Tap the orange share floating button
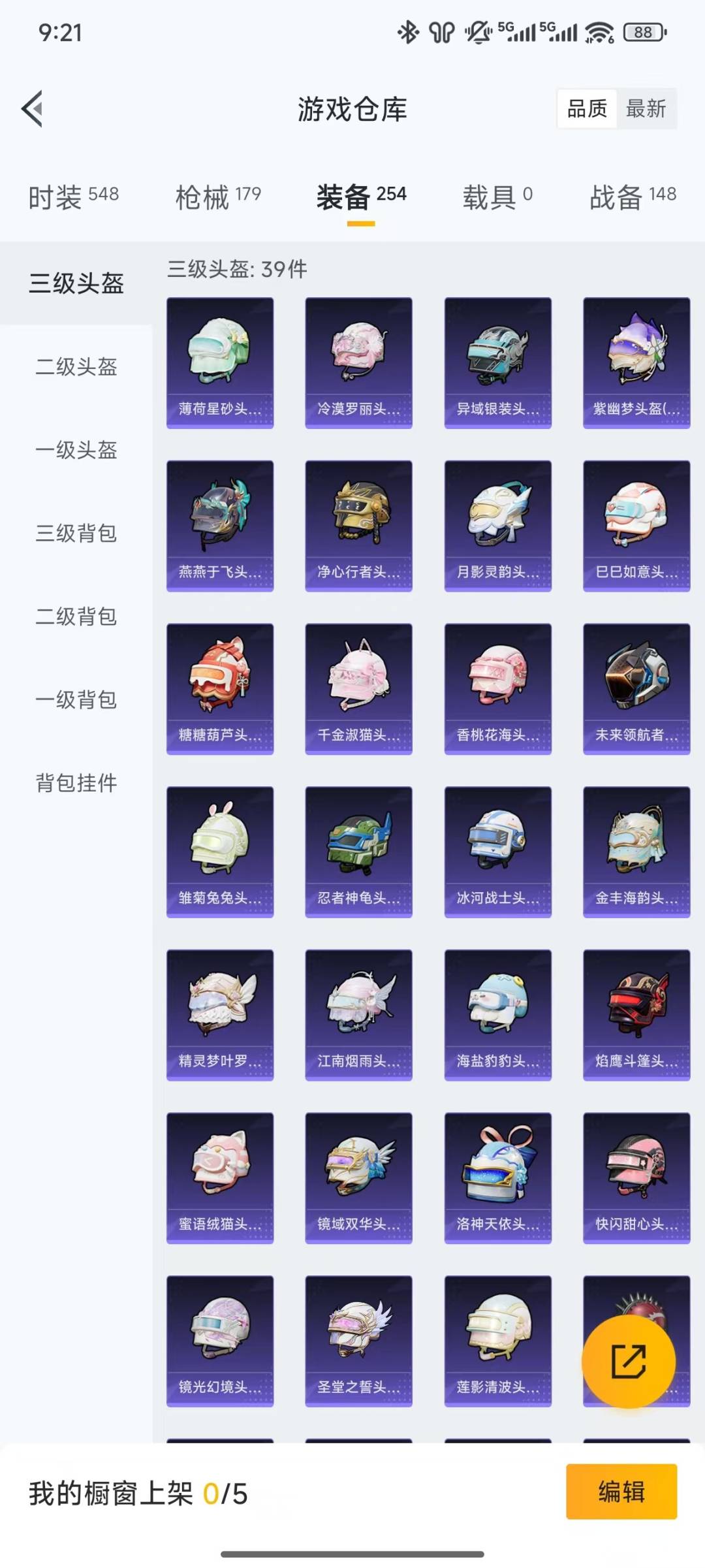The image size is (705, 1568). click(628, 1362)
